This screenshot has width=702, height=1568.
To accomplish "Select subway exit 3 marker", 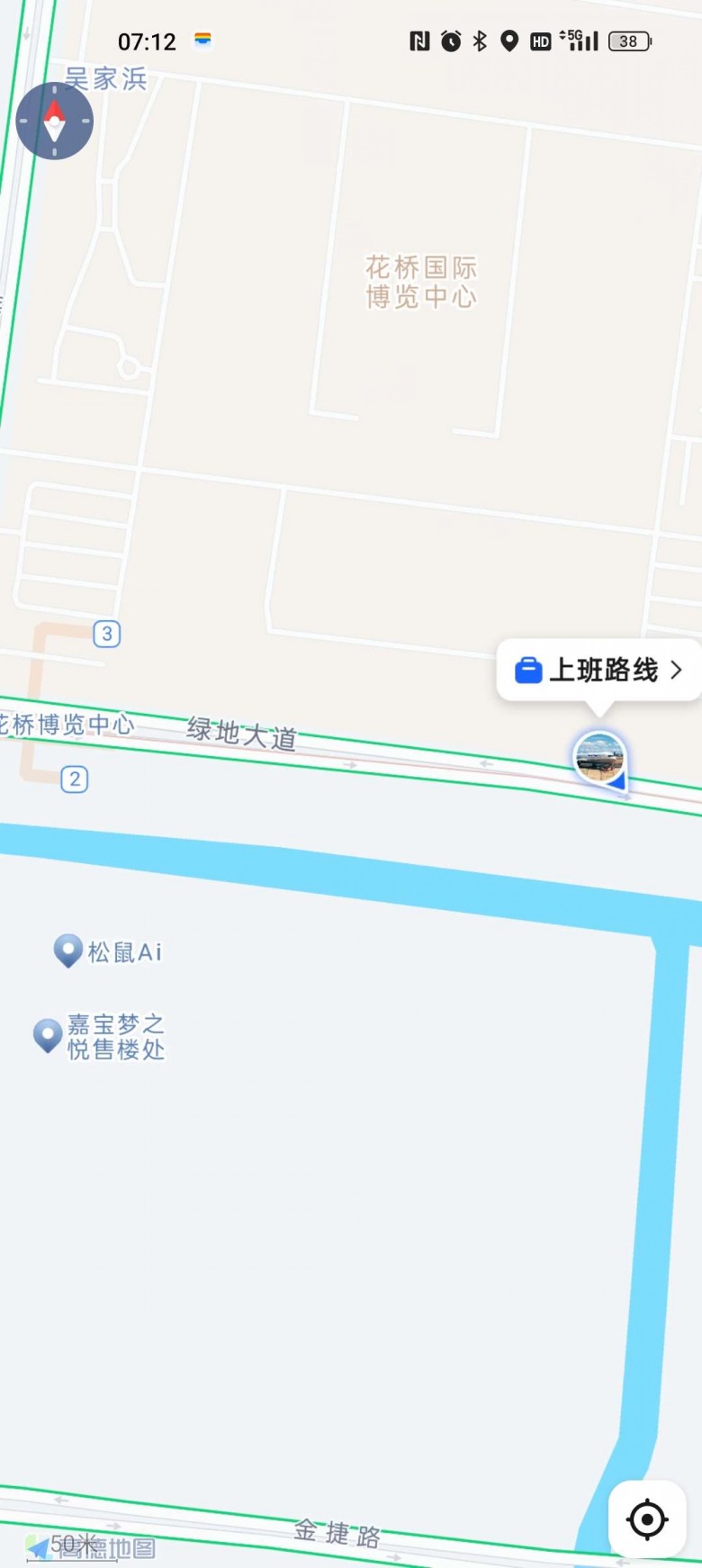I will 107,634.
